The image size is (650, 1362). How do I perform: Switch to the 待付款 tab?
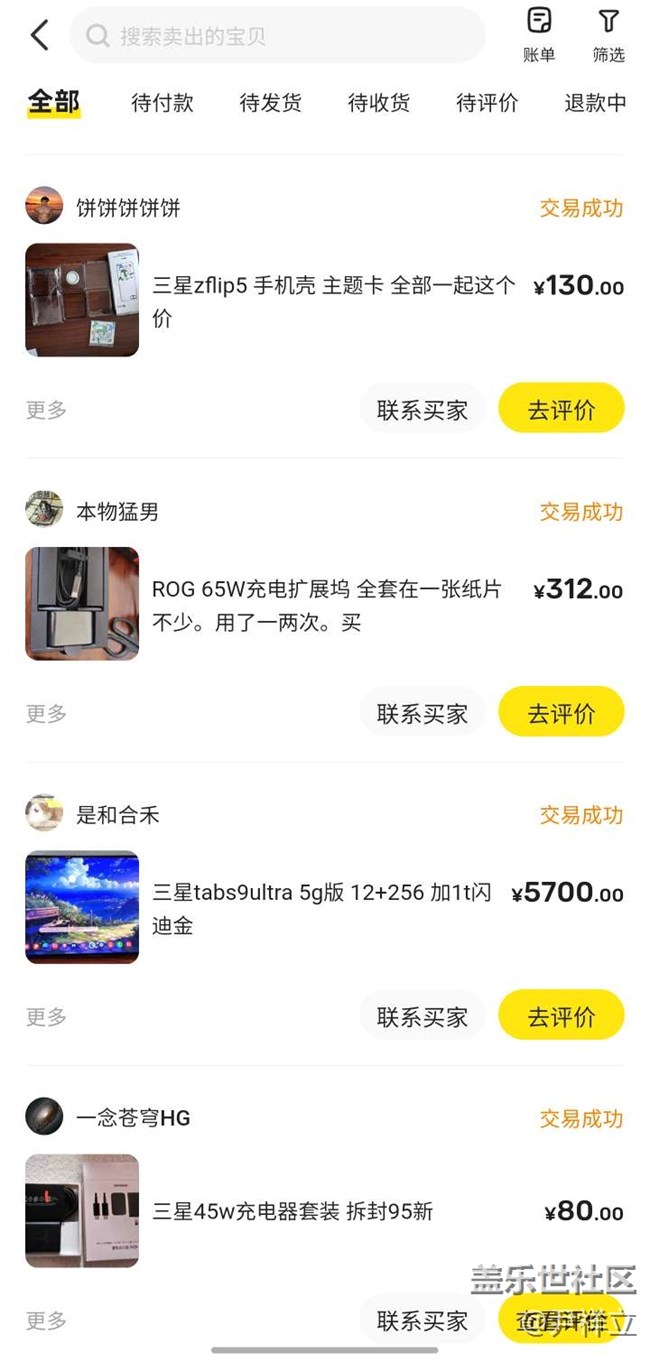tap(162, 102)
